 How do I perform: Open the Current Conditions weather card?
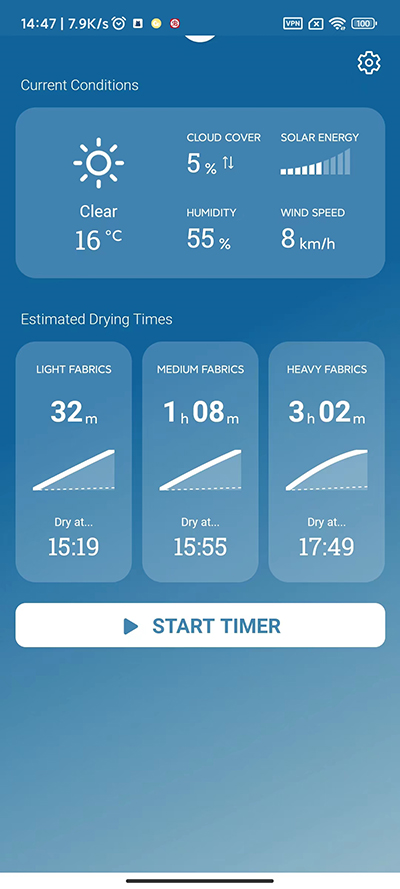click(x=200, y=193)
